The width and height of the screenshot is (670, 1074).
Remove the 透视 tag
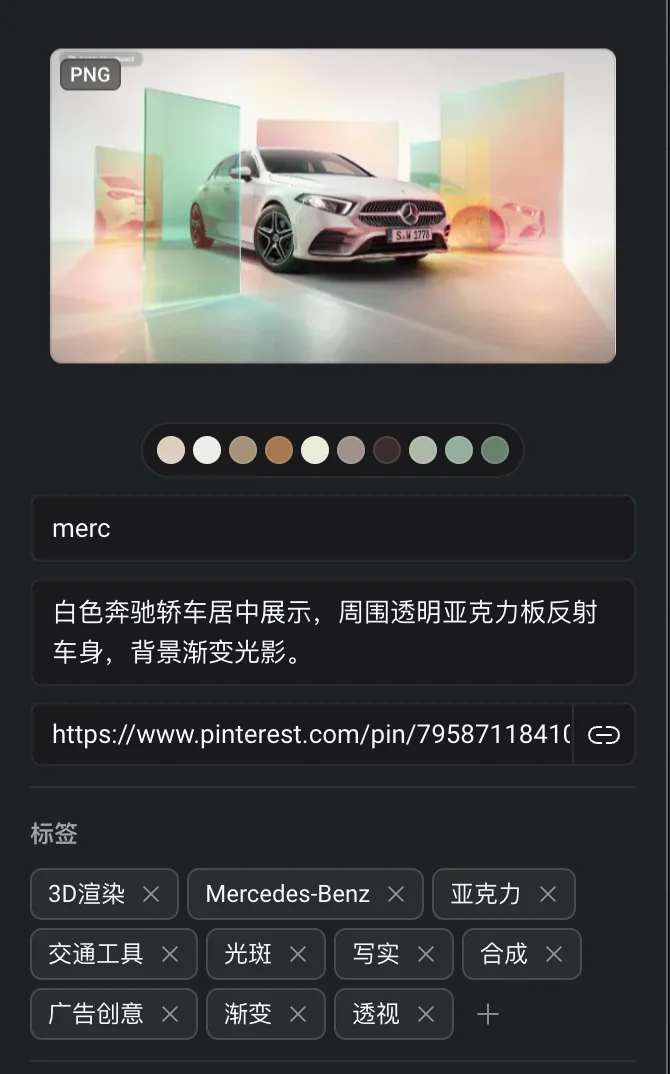point(426,1014)
